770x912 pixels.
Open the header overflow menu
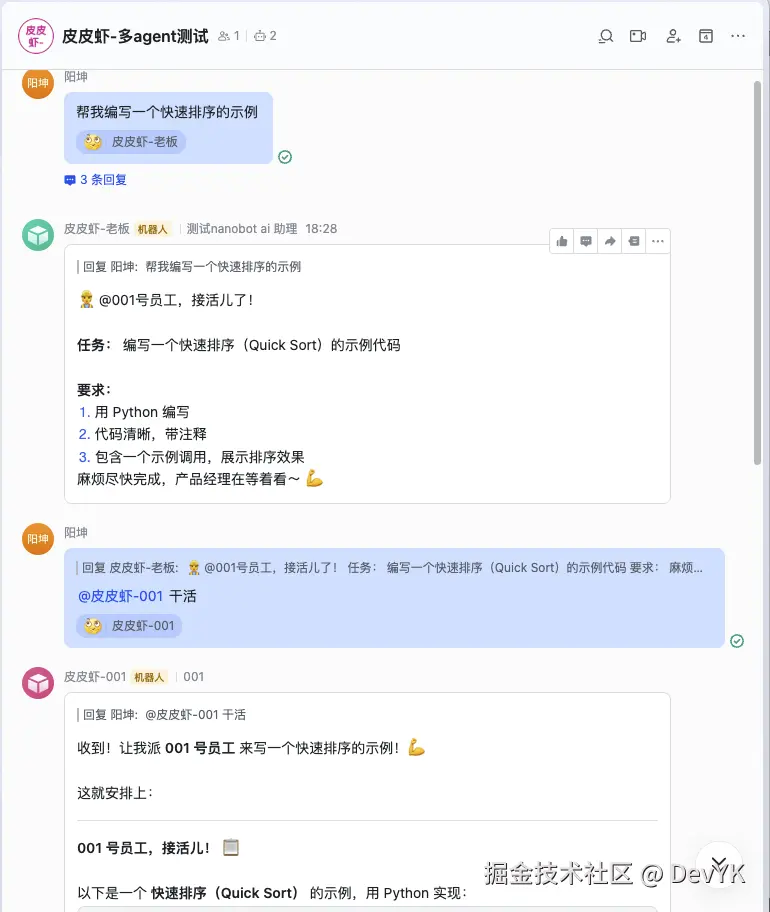tap(738, 36)
